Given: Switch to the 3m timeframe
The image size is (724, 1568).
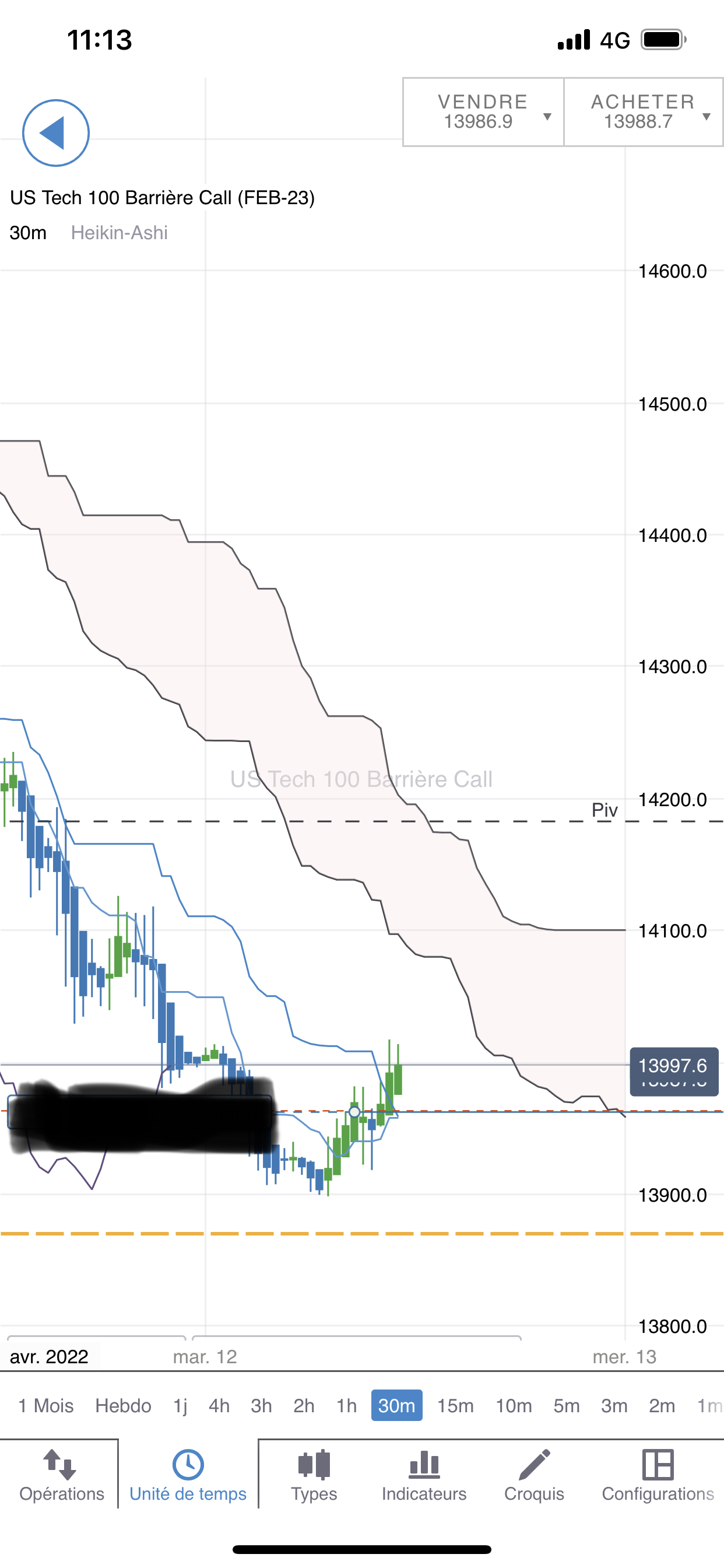Looking at the screenshot, I should click(614, 1405).
